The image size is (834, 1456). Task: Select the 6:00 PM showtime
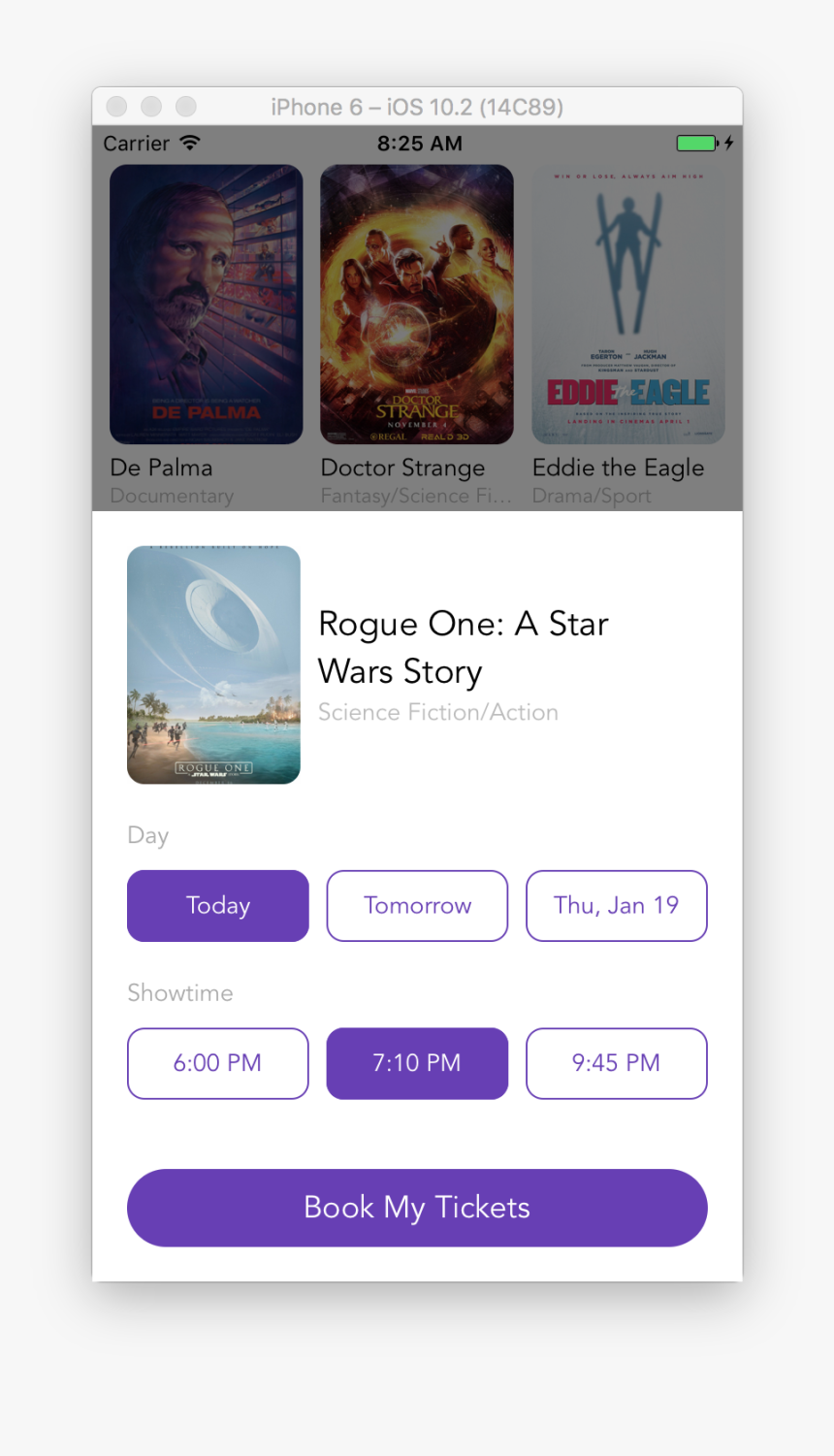click(217, 1062)
